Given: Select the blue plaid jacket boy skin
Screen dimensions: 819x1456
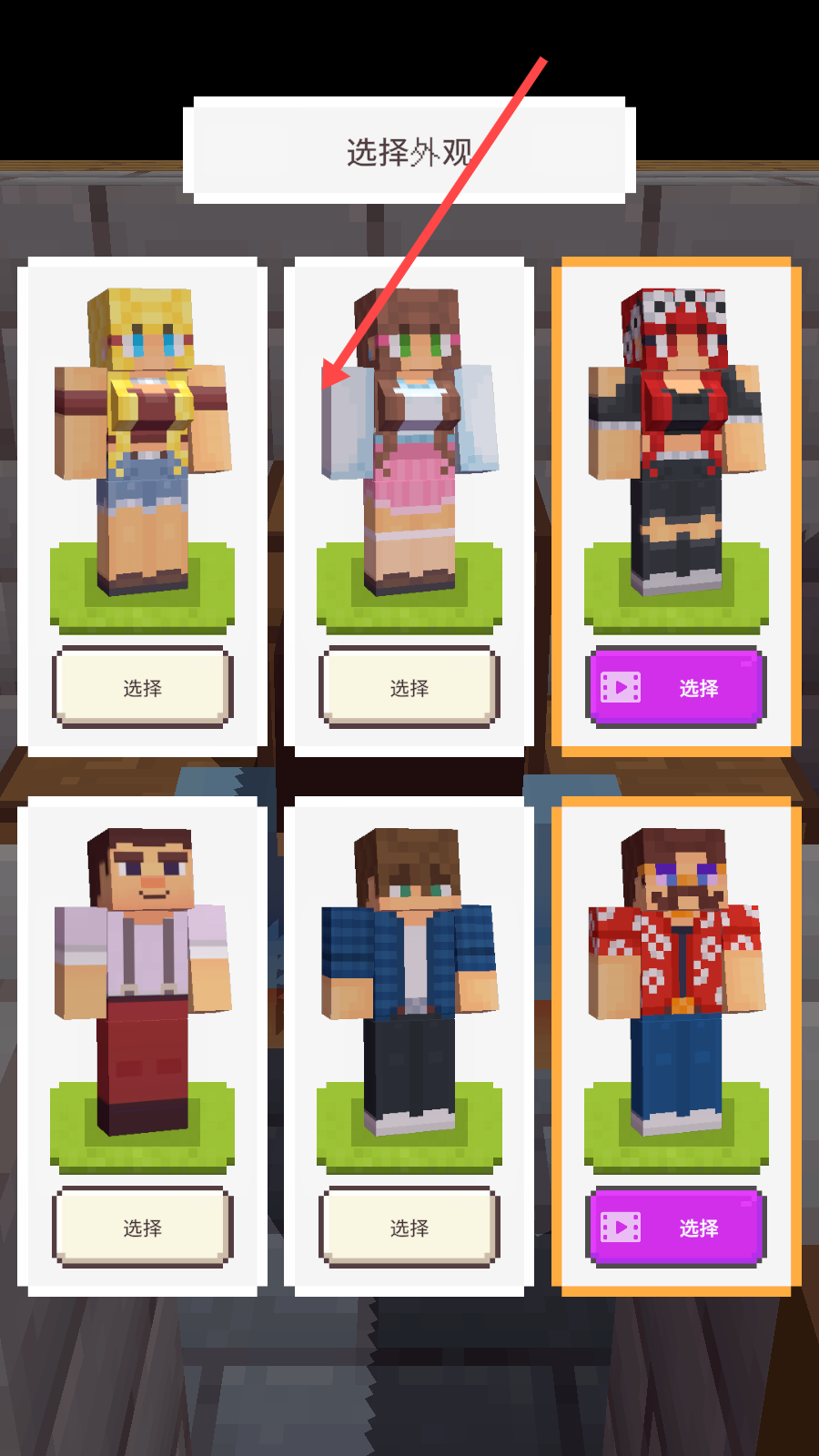Looking at the screenshot, I should pyautogui.click(x=409, y=1227).
